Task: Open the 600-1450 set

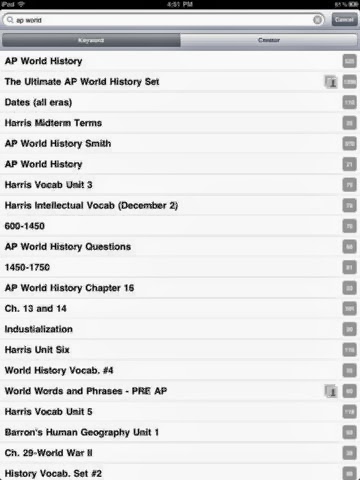Action: pyautogui.click(x=180, y=226)
